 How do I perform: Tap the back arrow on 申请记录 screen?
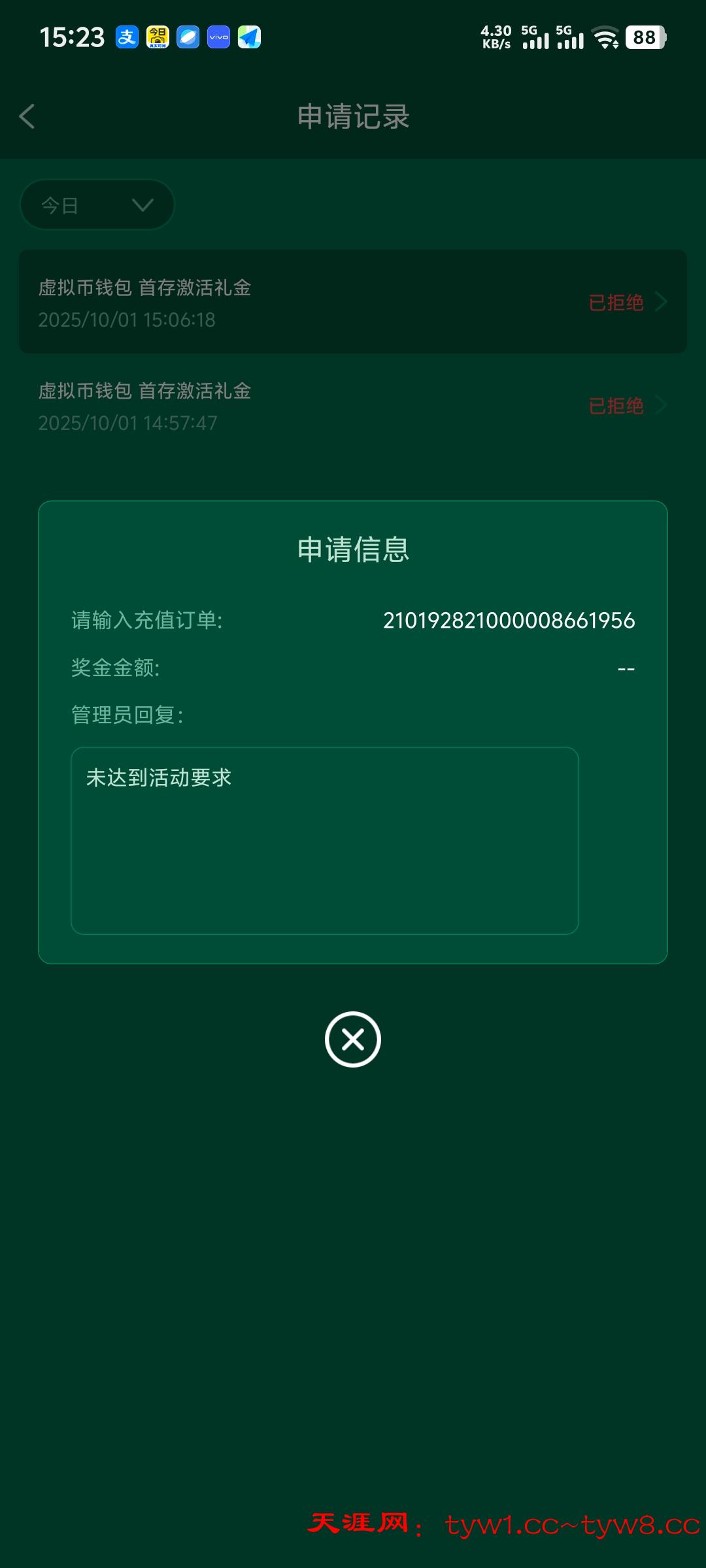point(27,116)
